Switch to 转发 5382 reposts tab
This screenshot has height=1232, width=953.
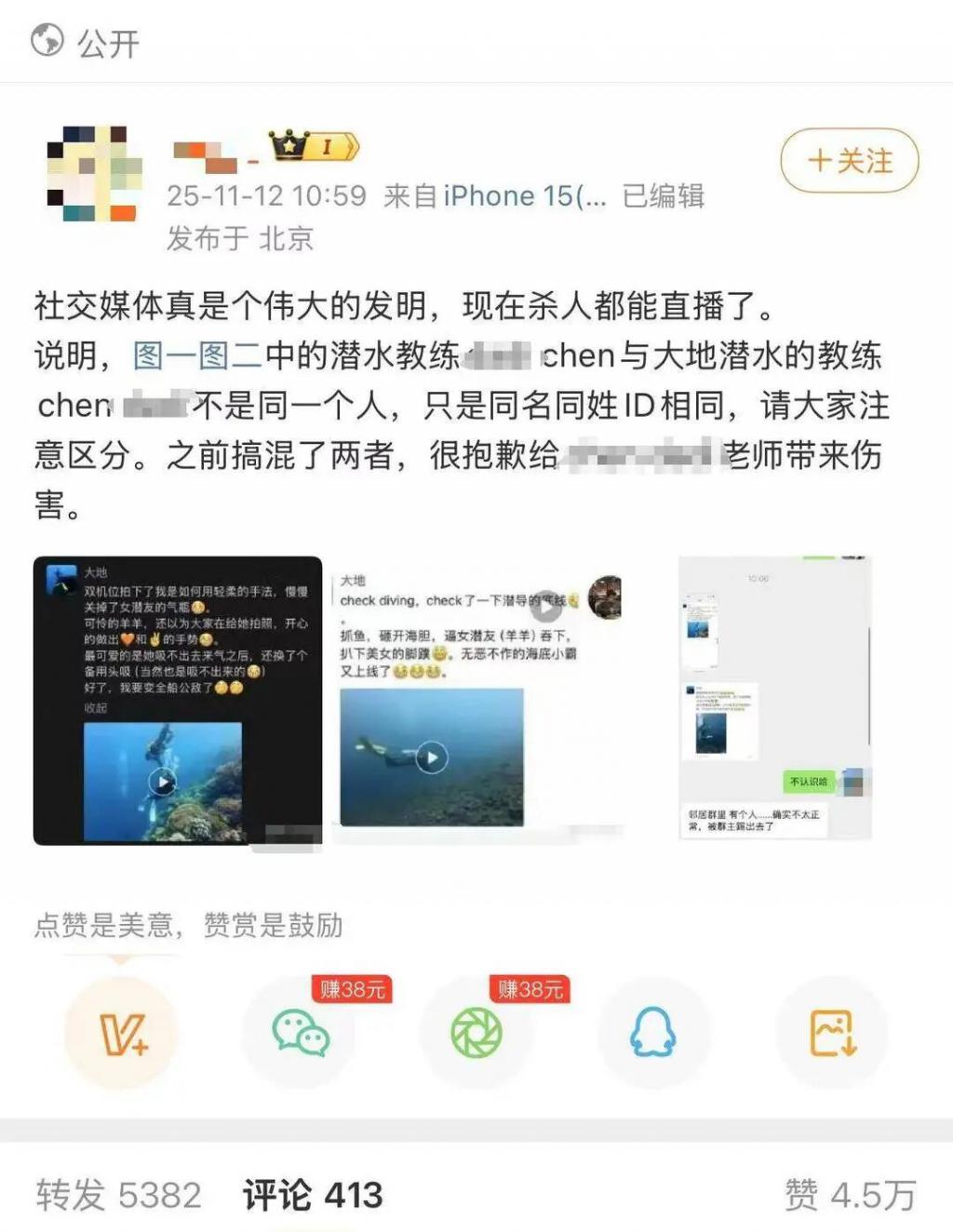(118, 1195)
